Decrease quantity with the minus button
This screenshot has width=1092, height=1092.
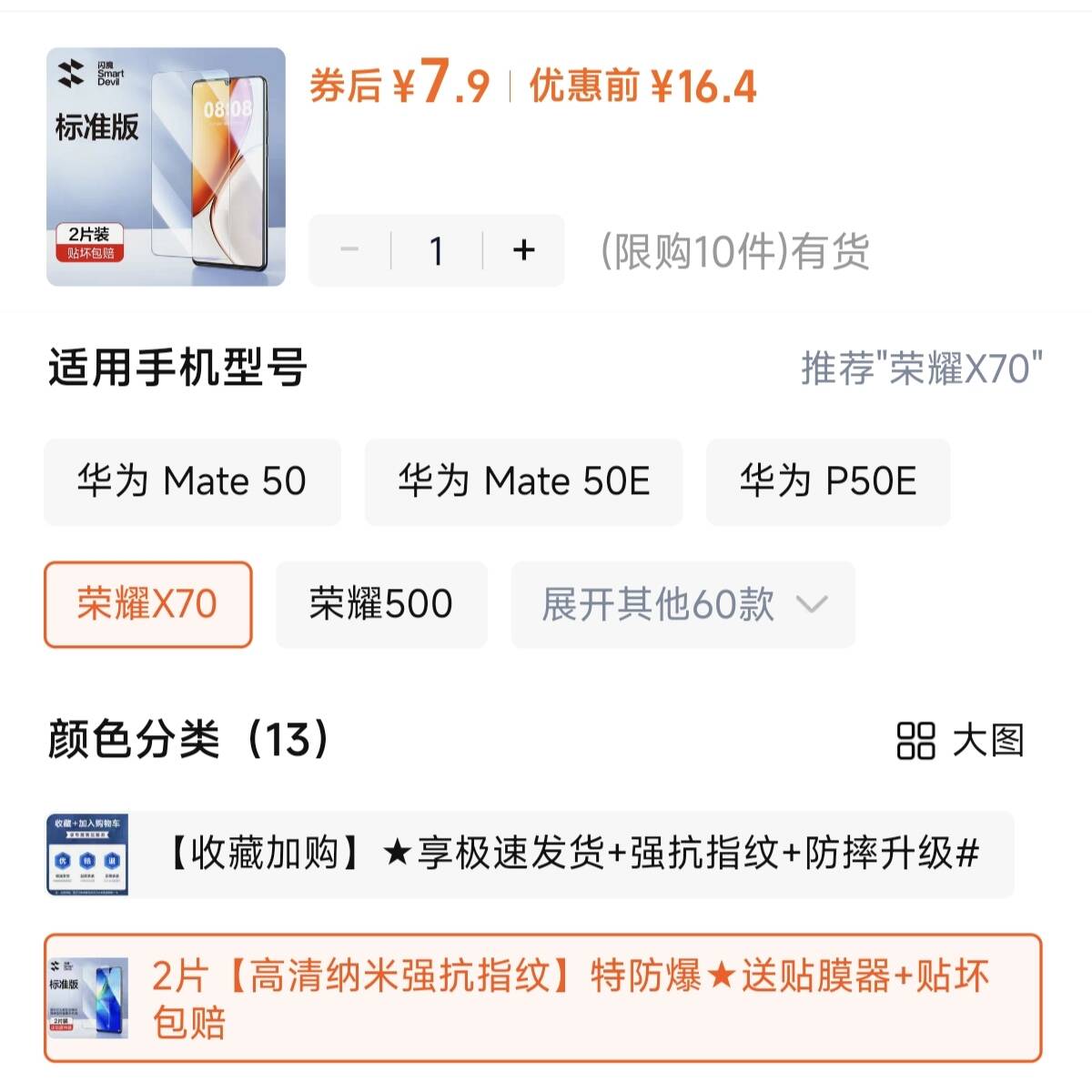click(x=349, y=250)
